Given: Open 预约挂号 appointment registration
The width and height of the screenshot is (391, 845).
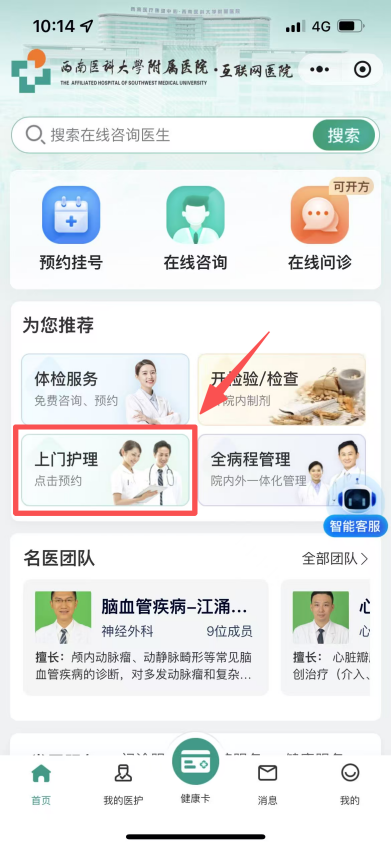Looking at the screenshot, I should (71, 228).
